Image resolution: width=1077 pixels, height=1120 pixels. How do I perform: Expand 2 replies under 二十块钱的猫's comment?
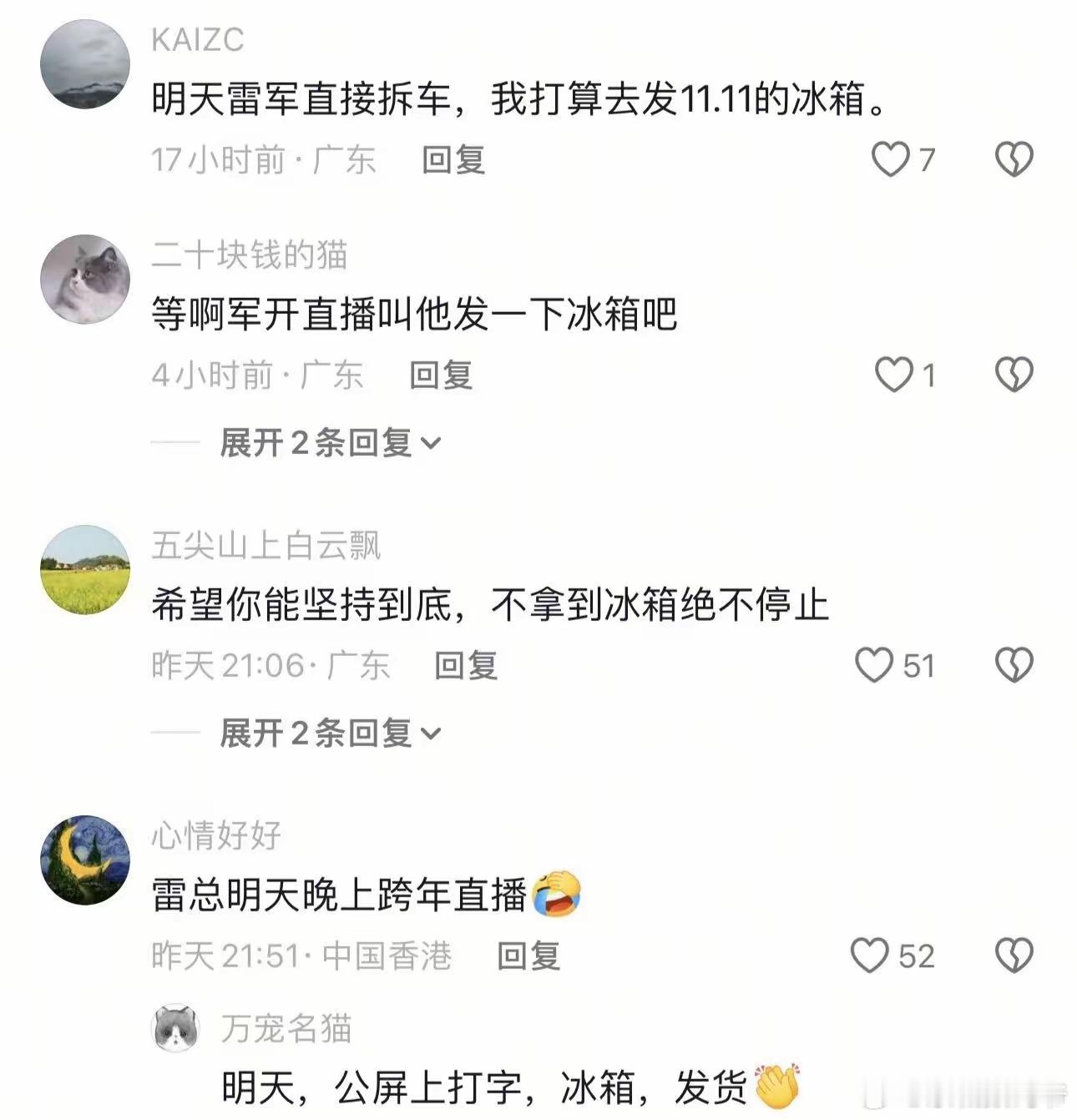(325, 442)
